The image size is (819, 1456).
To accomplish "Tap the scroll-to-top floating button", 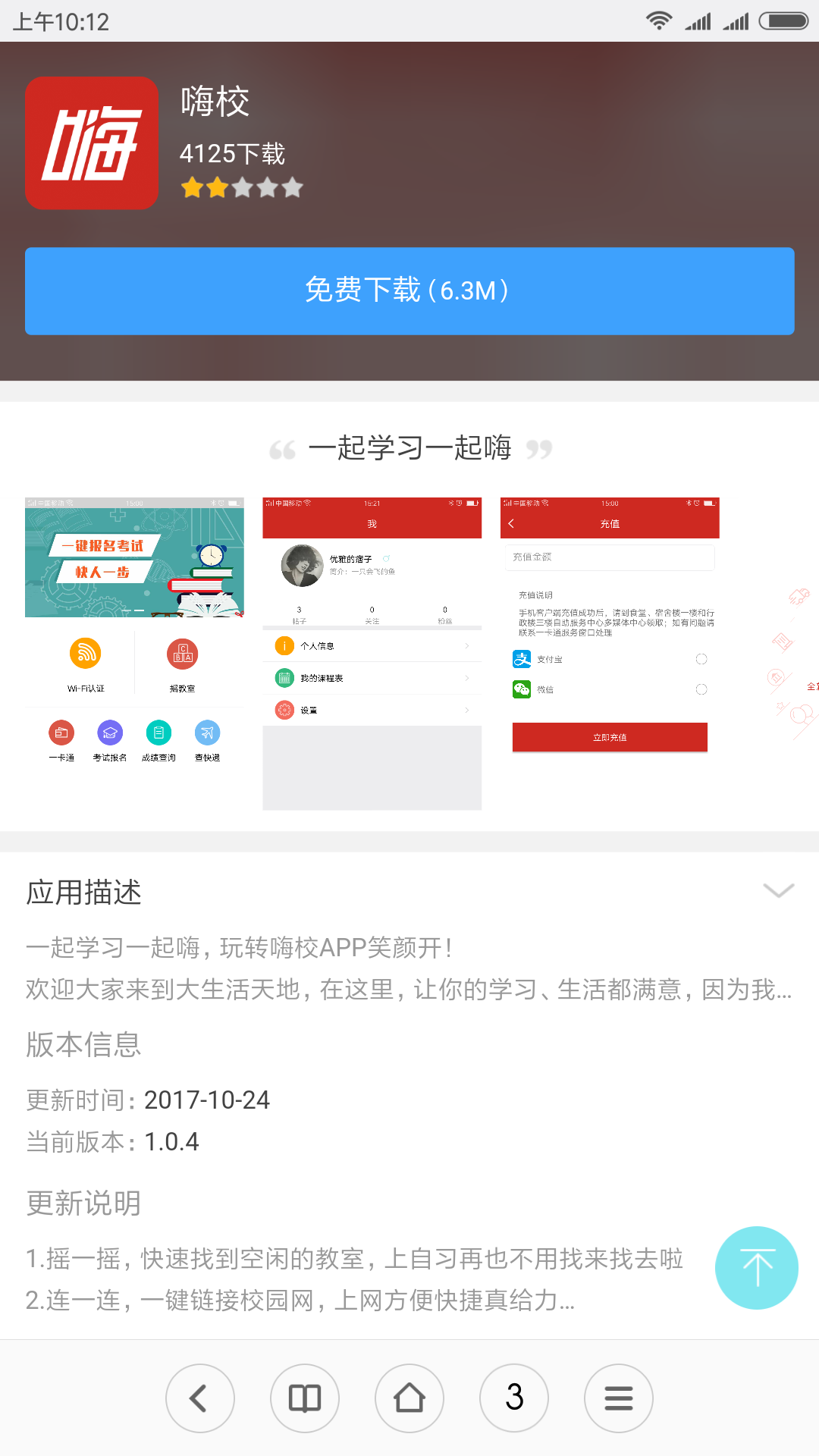I will 756,1267.
